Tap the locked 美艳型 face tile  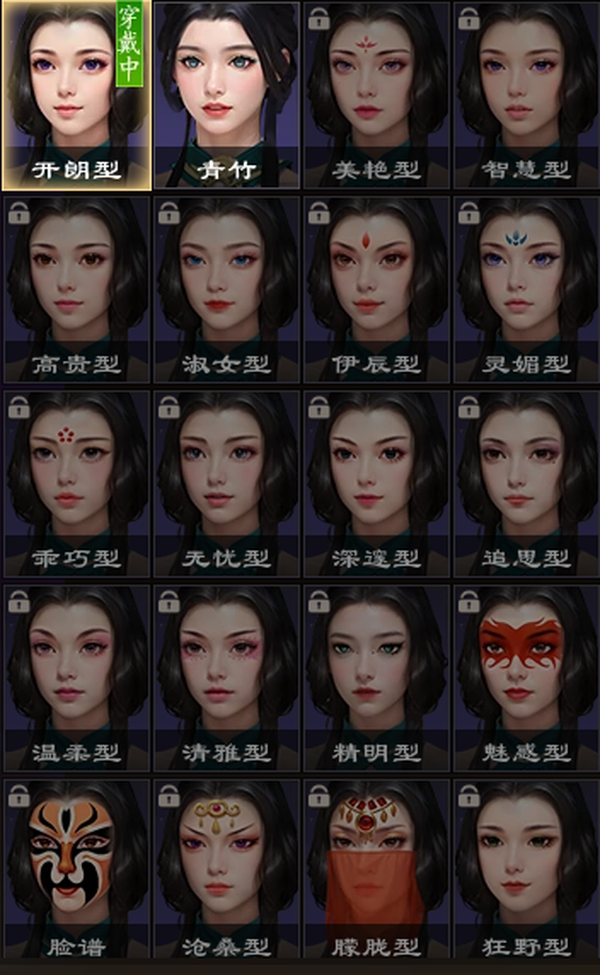(x=377, y=95)
